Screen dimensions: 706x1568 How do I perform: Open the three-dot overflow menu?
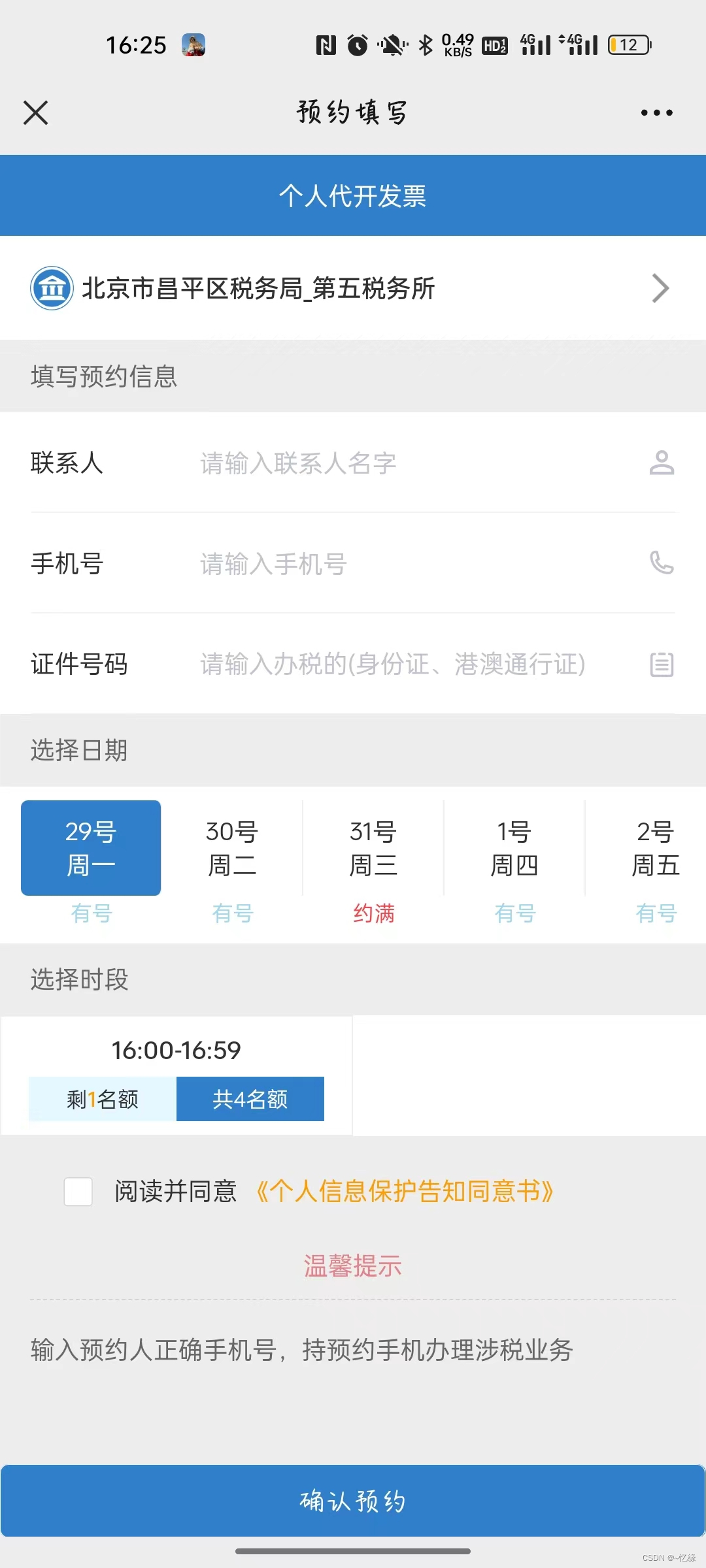[x=656, y=112]
